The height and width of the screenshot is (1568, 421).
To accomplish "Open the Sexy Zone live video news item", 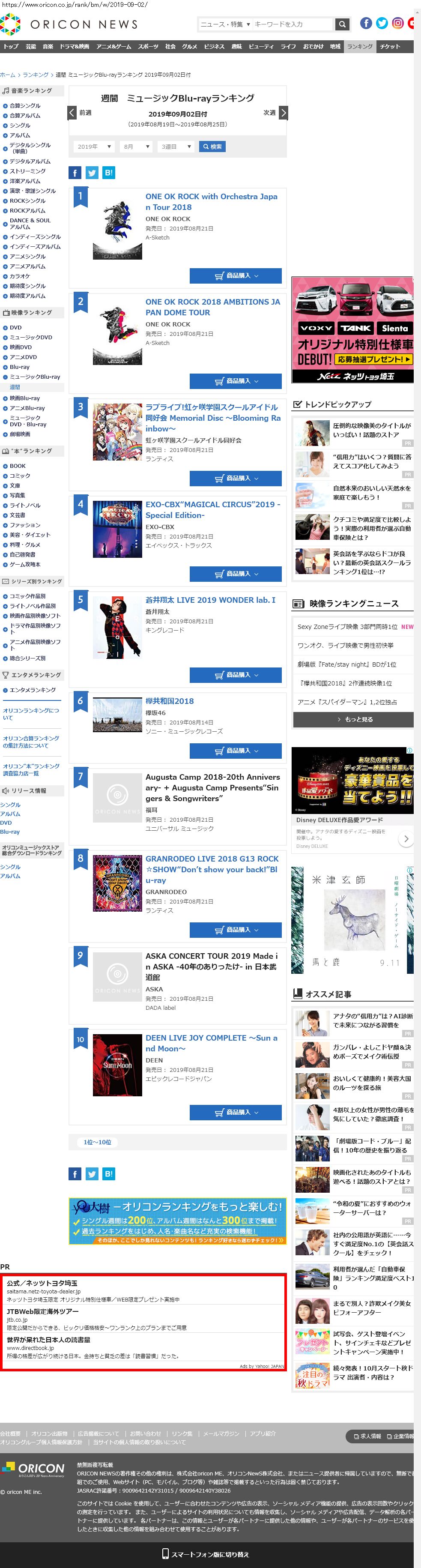I will click(347, 626).
